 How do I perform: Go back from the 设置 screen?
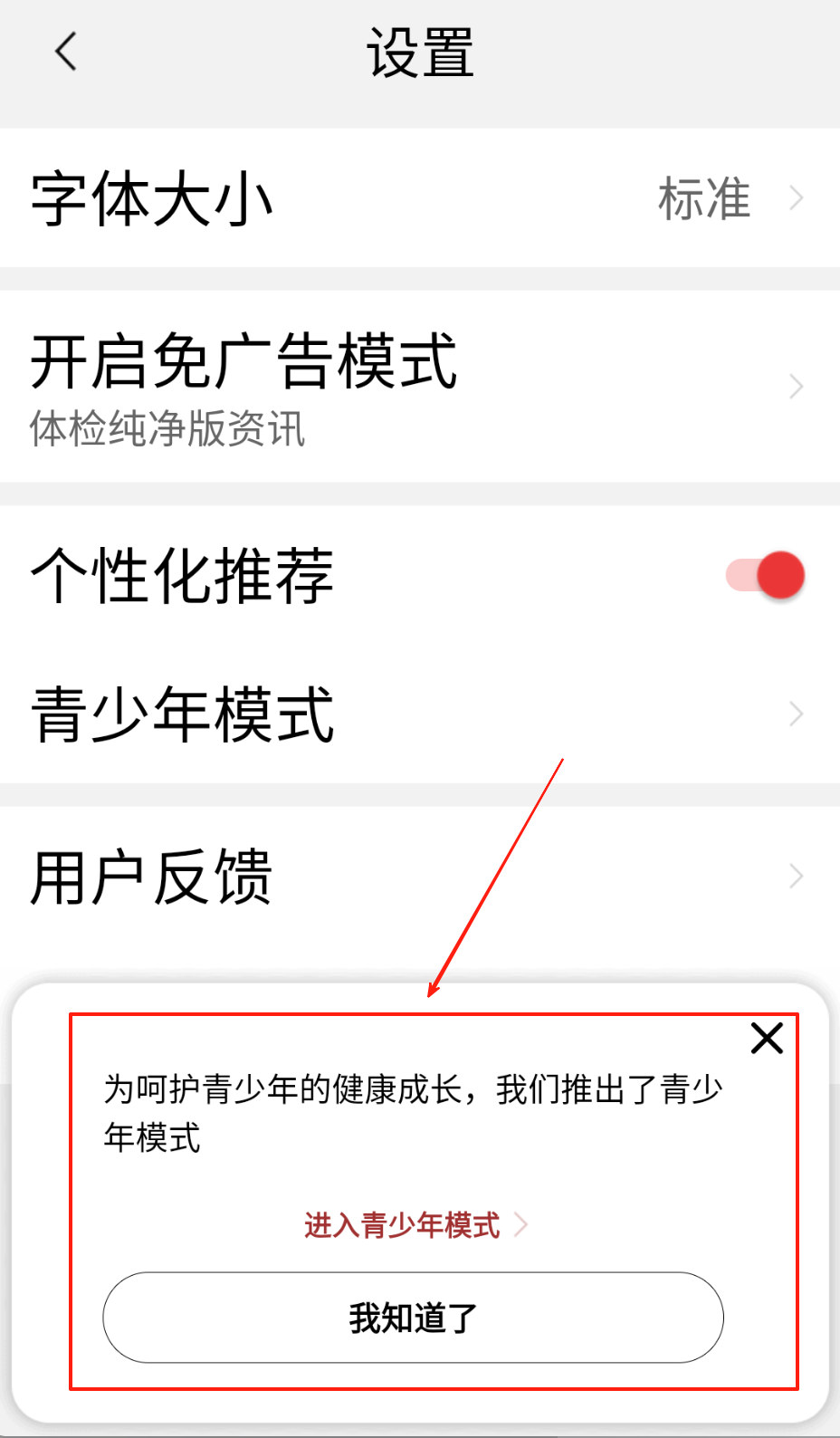pyautogui.click(x=65, y=52)
